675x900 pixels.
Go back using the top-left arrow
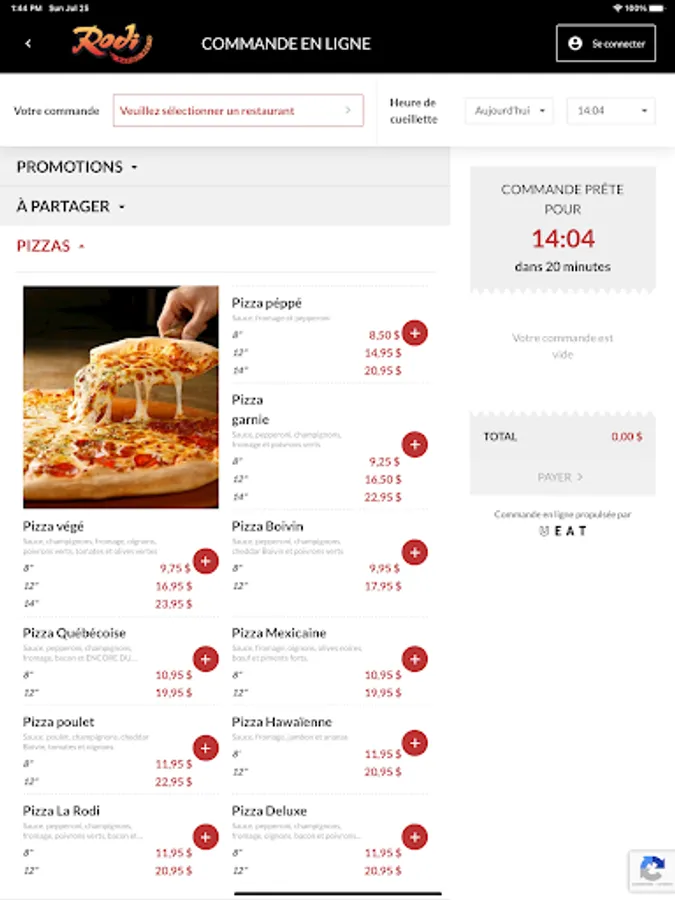[28, 43]
